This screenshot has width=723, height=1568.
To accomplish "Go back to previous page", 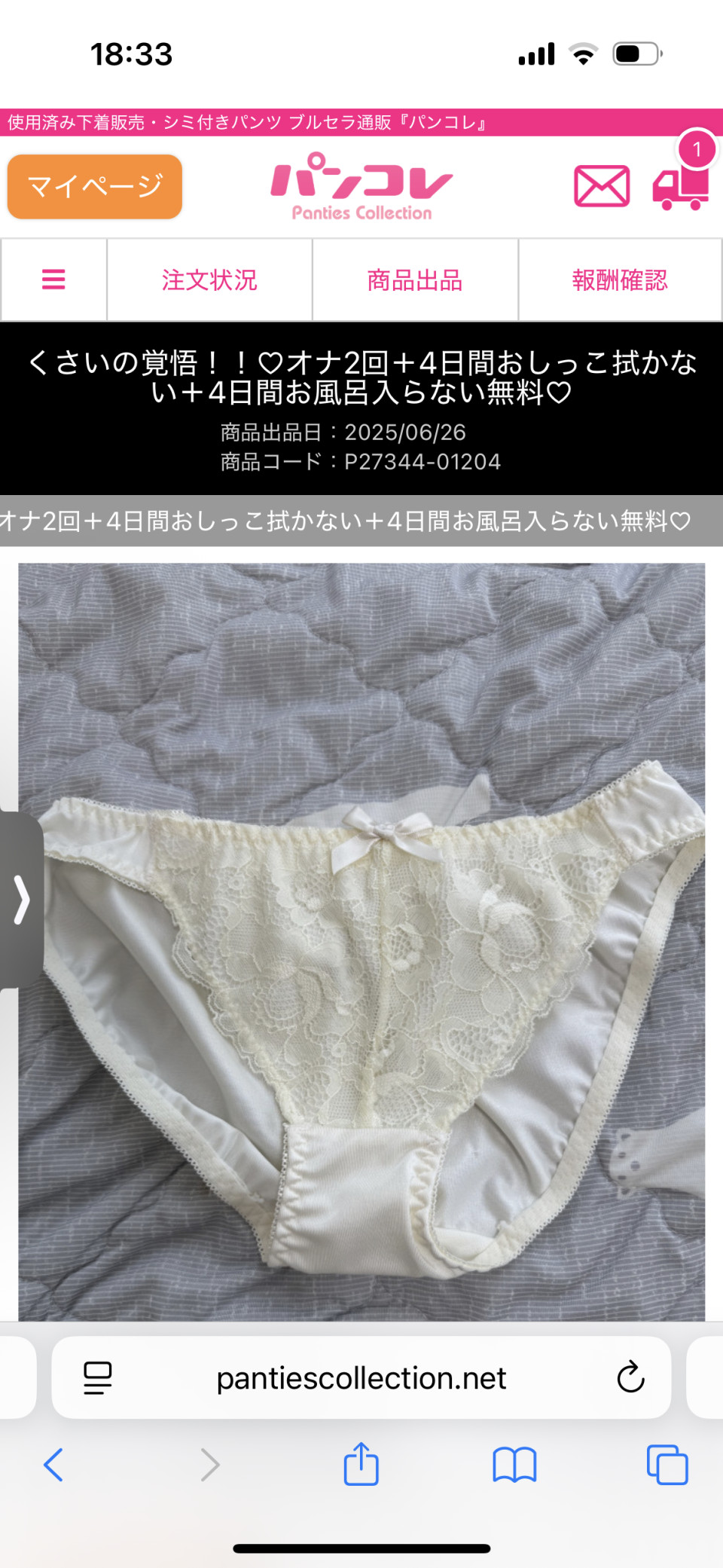I will tap(53, 1465).
